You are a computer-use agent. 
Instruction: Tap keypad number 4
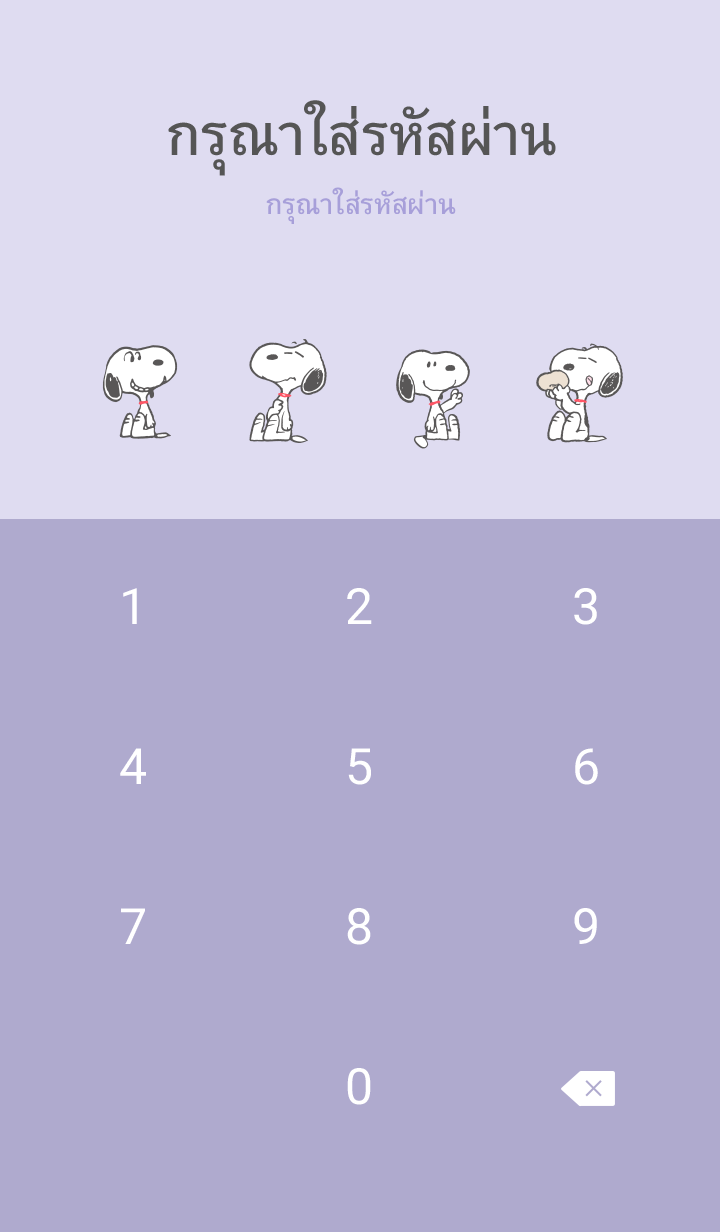click(132, 767)
